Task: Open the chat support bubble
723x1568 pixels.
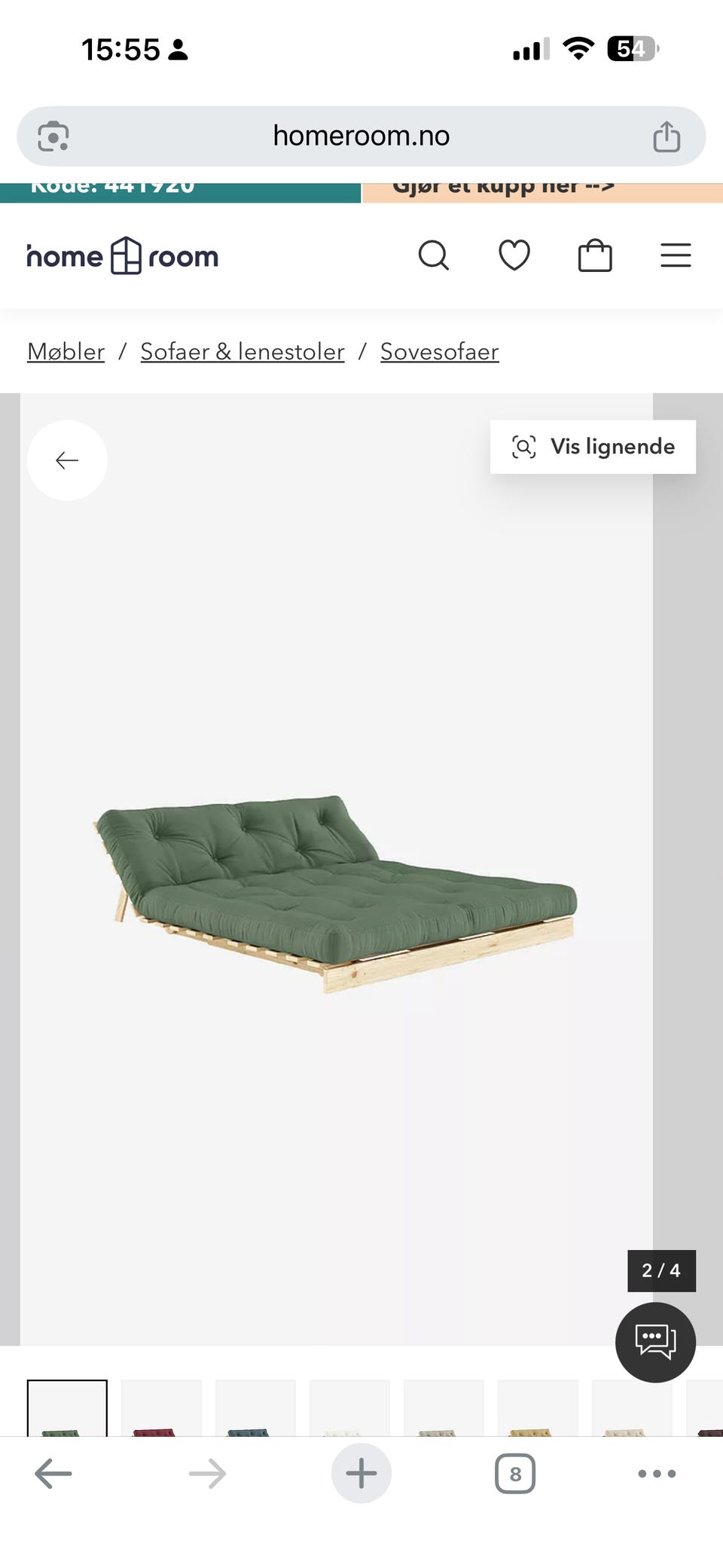Action: click(x=654, y=1341)
